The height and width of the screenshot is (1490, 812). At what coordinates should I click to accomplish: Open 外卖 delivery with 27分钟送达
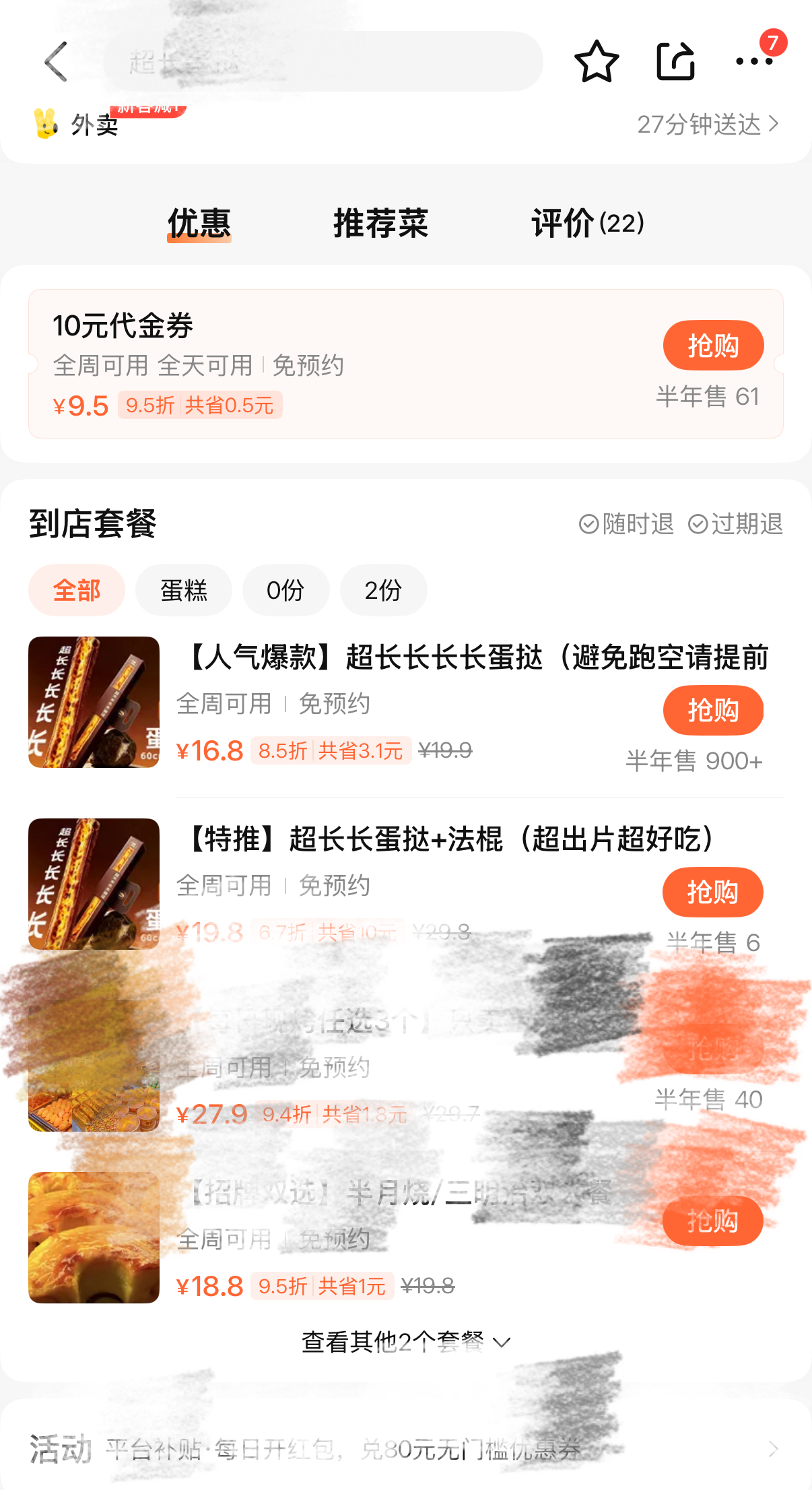[406, 125]
